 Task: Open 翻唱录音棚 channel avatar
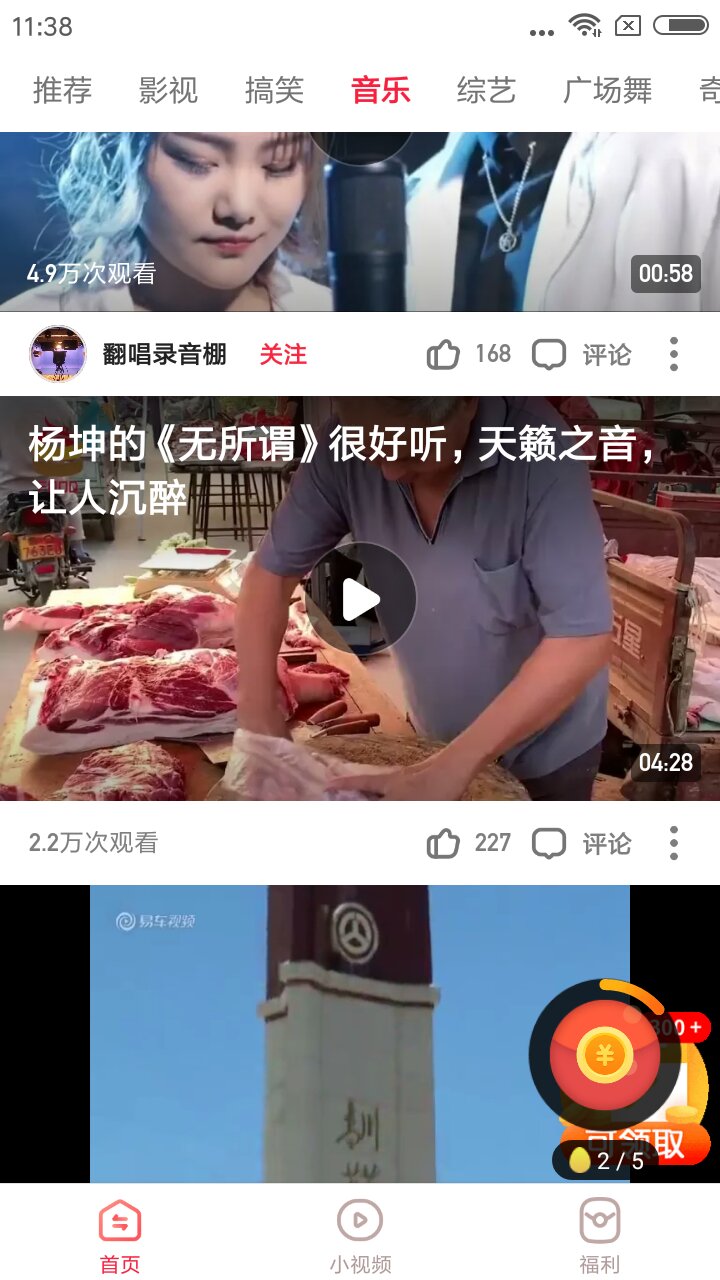coord(58,354)
